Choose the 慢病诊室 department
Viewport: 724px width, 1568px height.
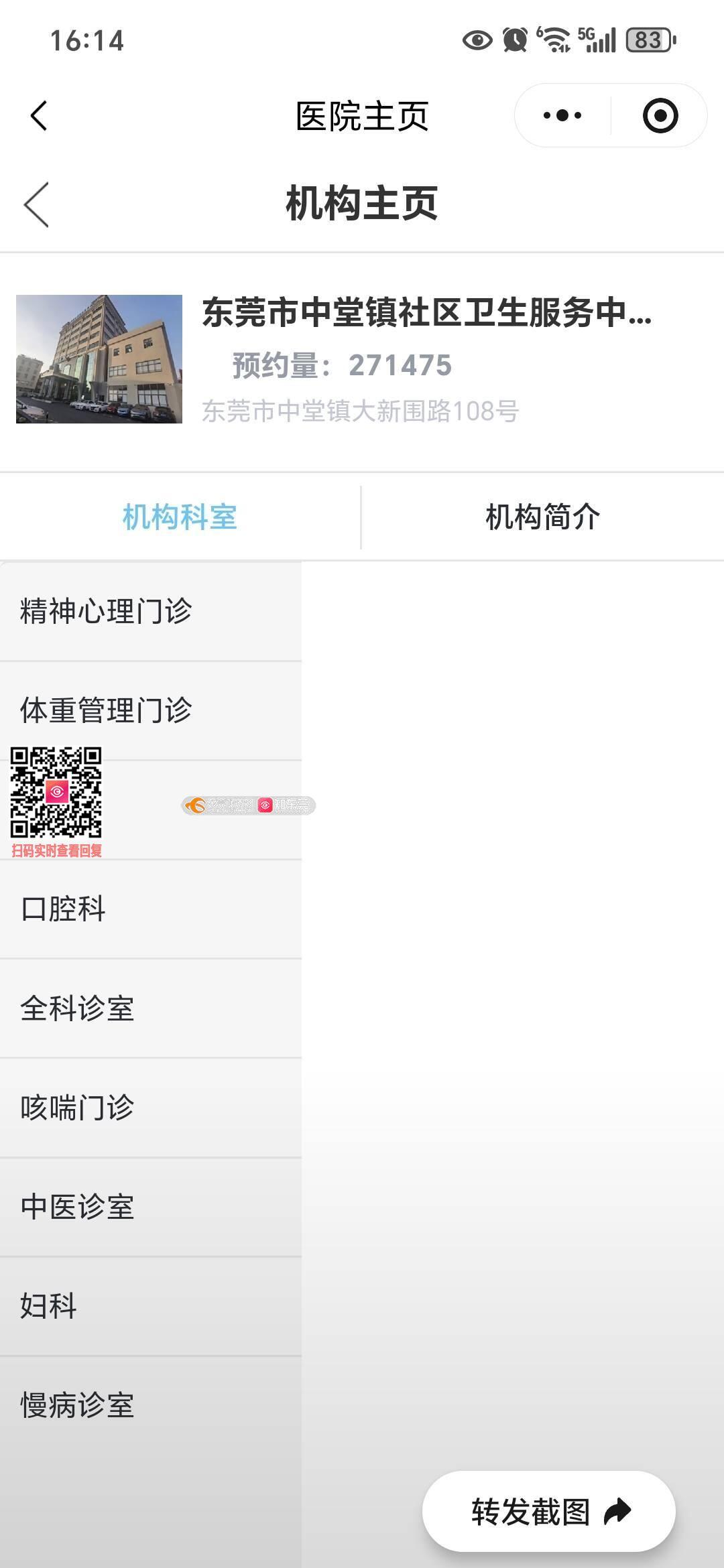click(78, 1405)
